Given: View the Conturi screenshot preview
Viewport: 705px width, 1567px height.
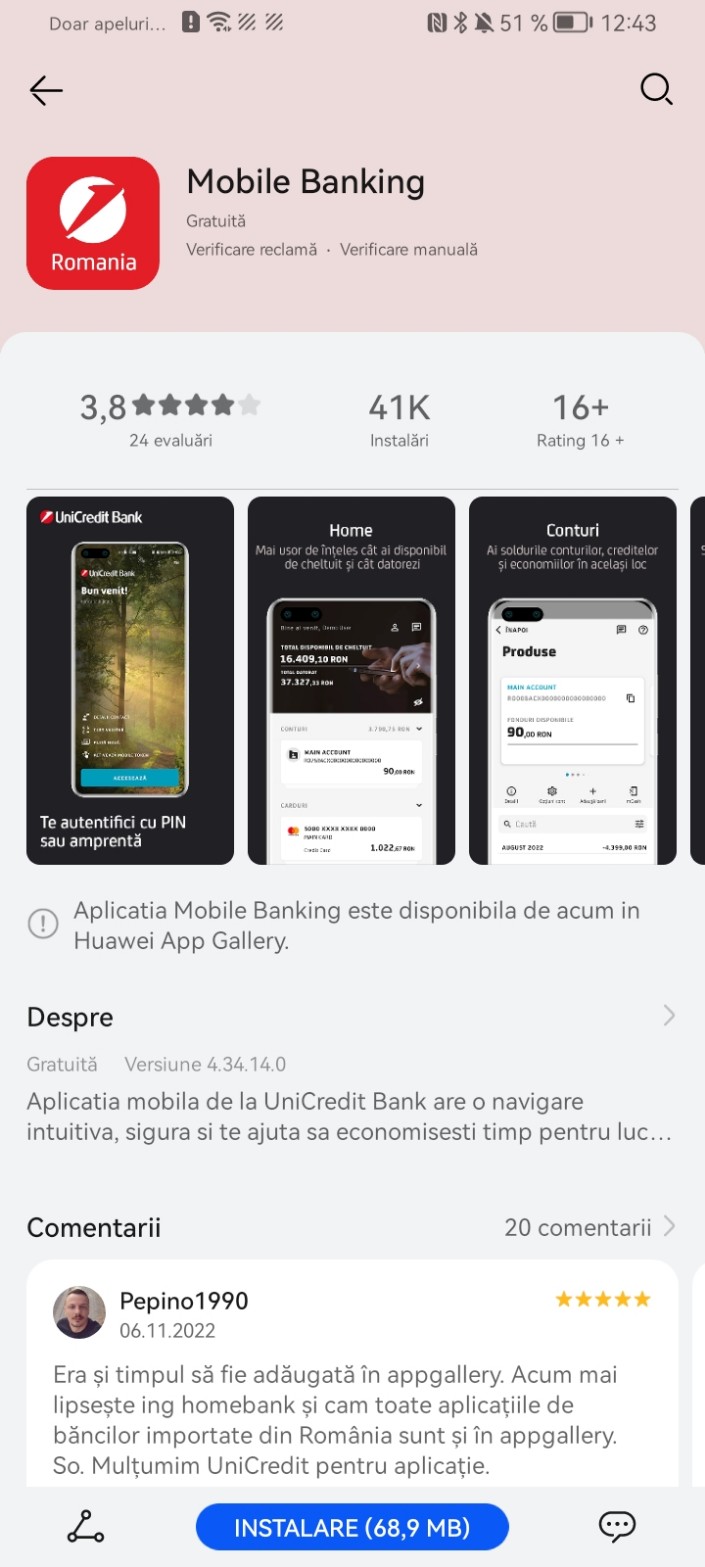Looking at the screenshot, I should [572, 680].
